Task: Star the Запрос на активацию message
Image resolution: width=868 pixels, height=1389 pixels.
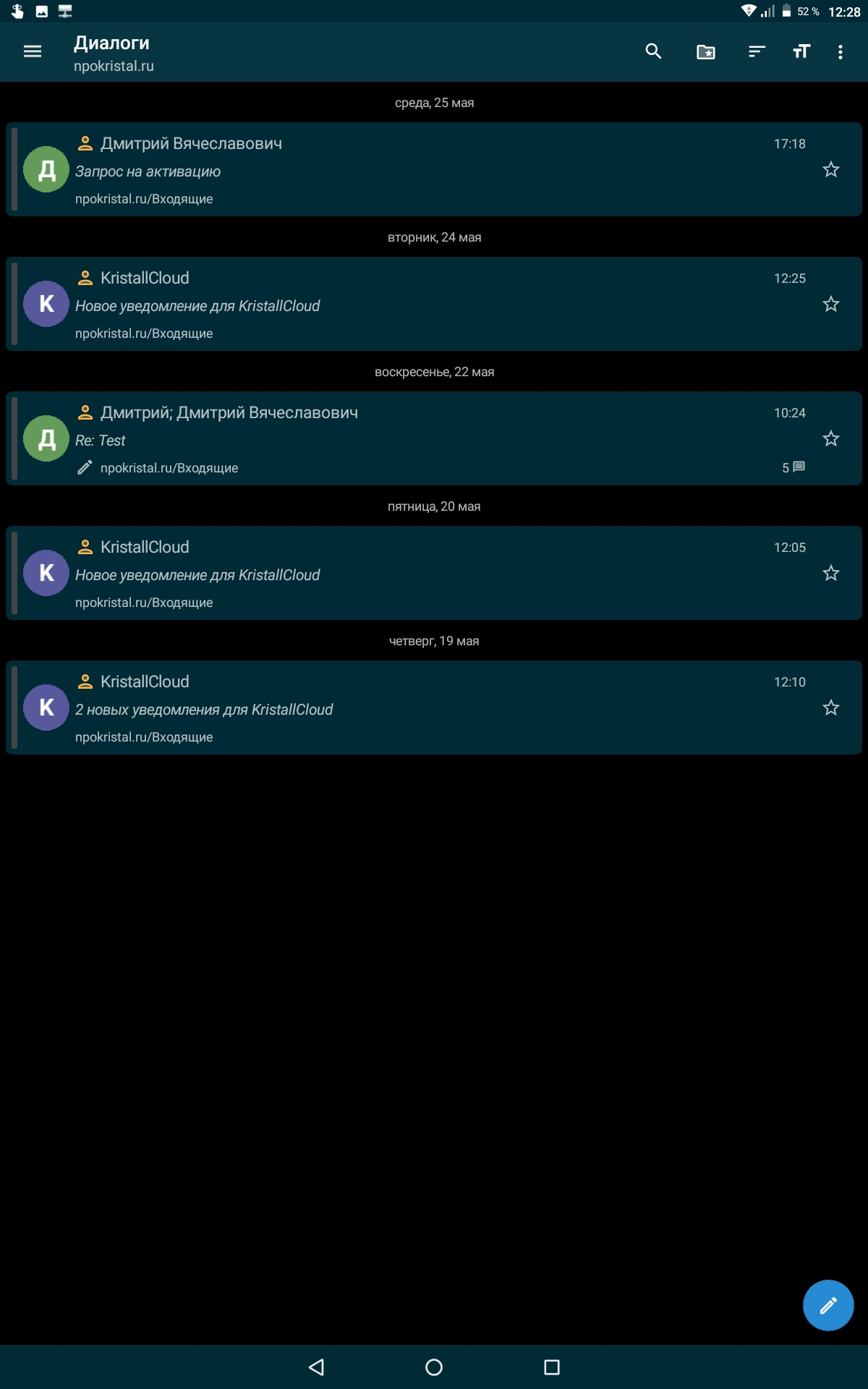Action: 830,170
